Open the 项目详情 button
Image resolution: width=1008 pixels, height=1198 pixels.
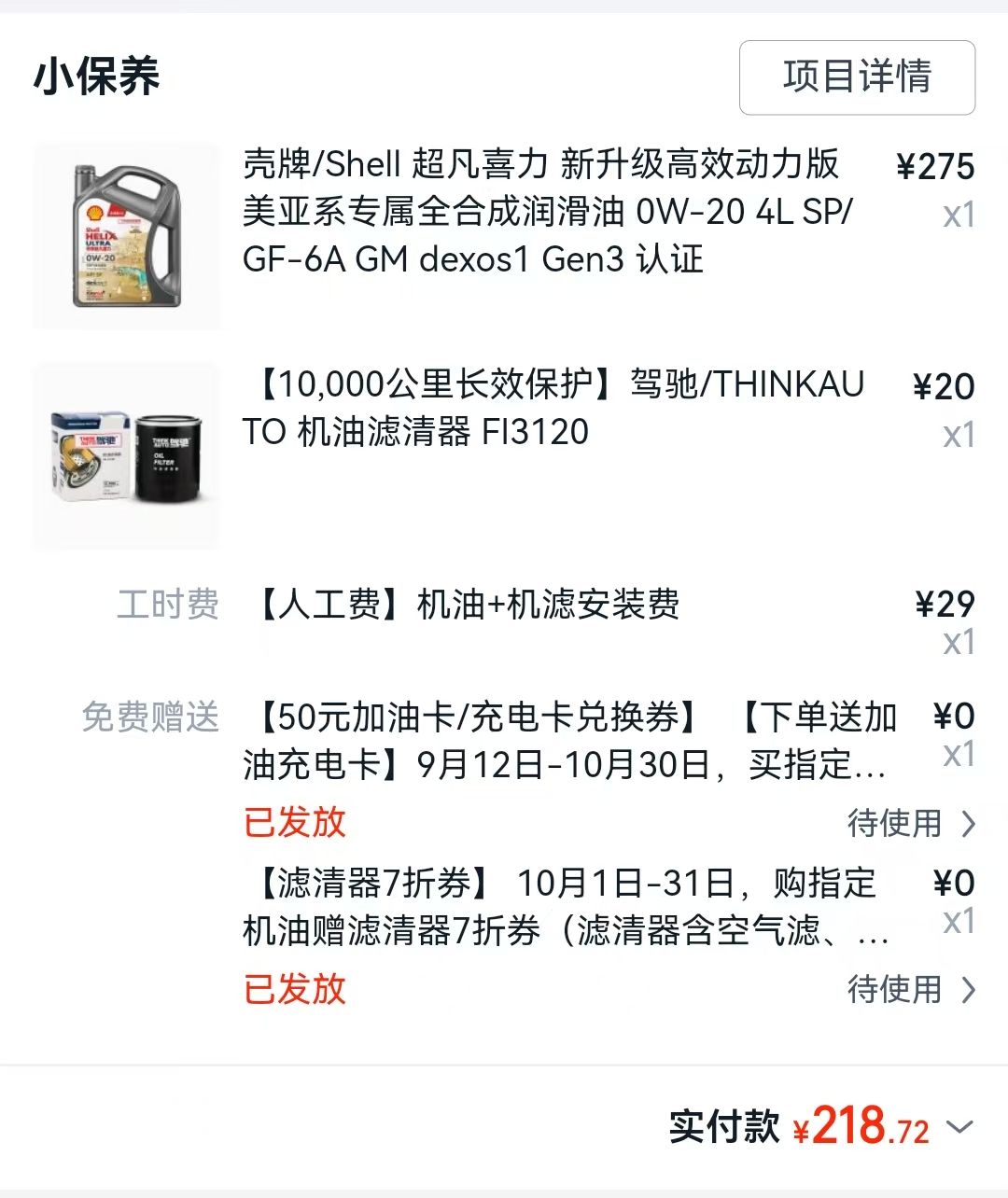[857, 77]
